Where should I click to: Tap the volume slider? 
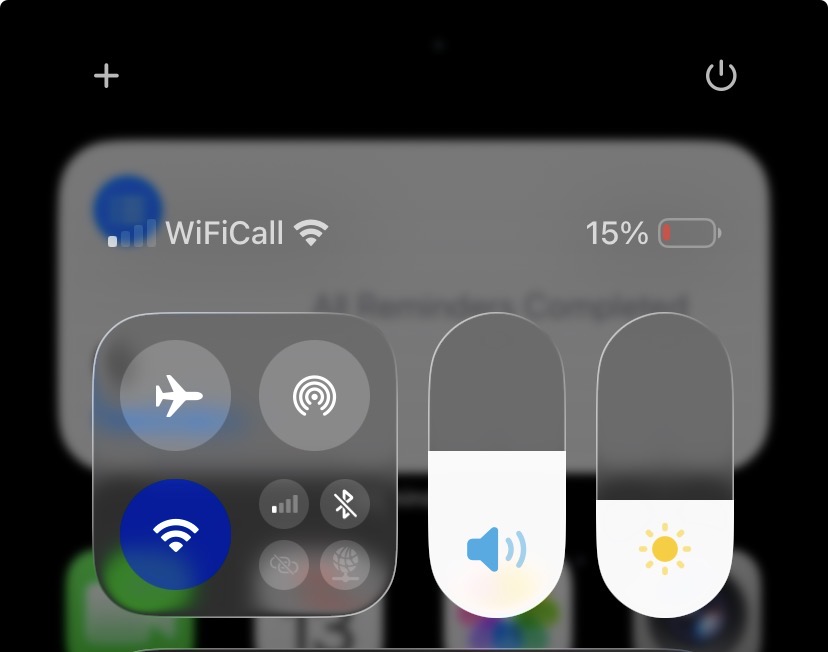tap(497, 466)
